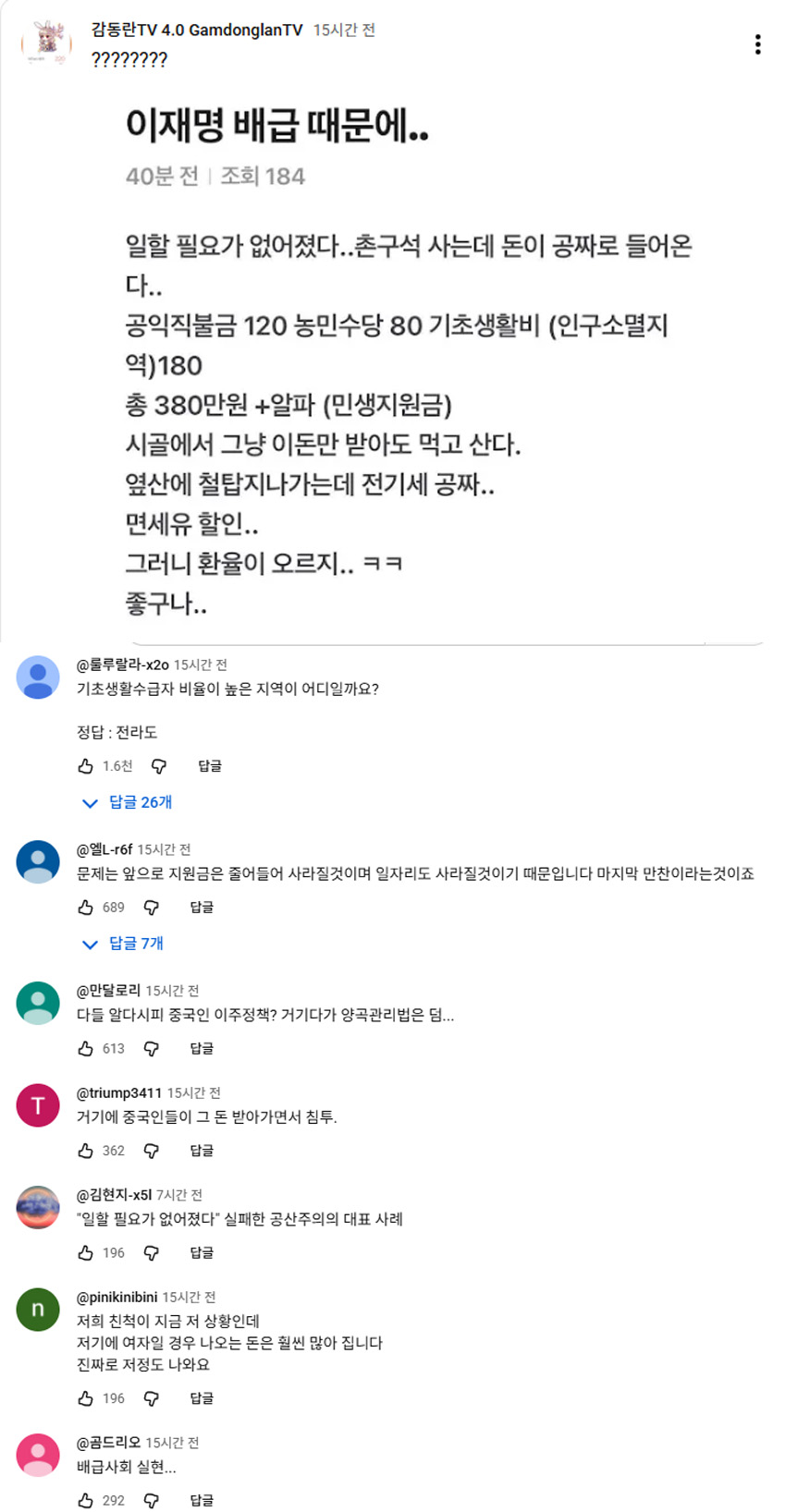
Task: Like the comment by @만달로리
Action: tap(86, 1049)
